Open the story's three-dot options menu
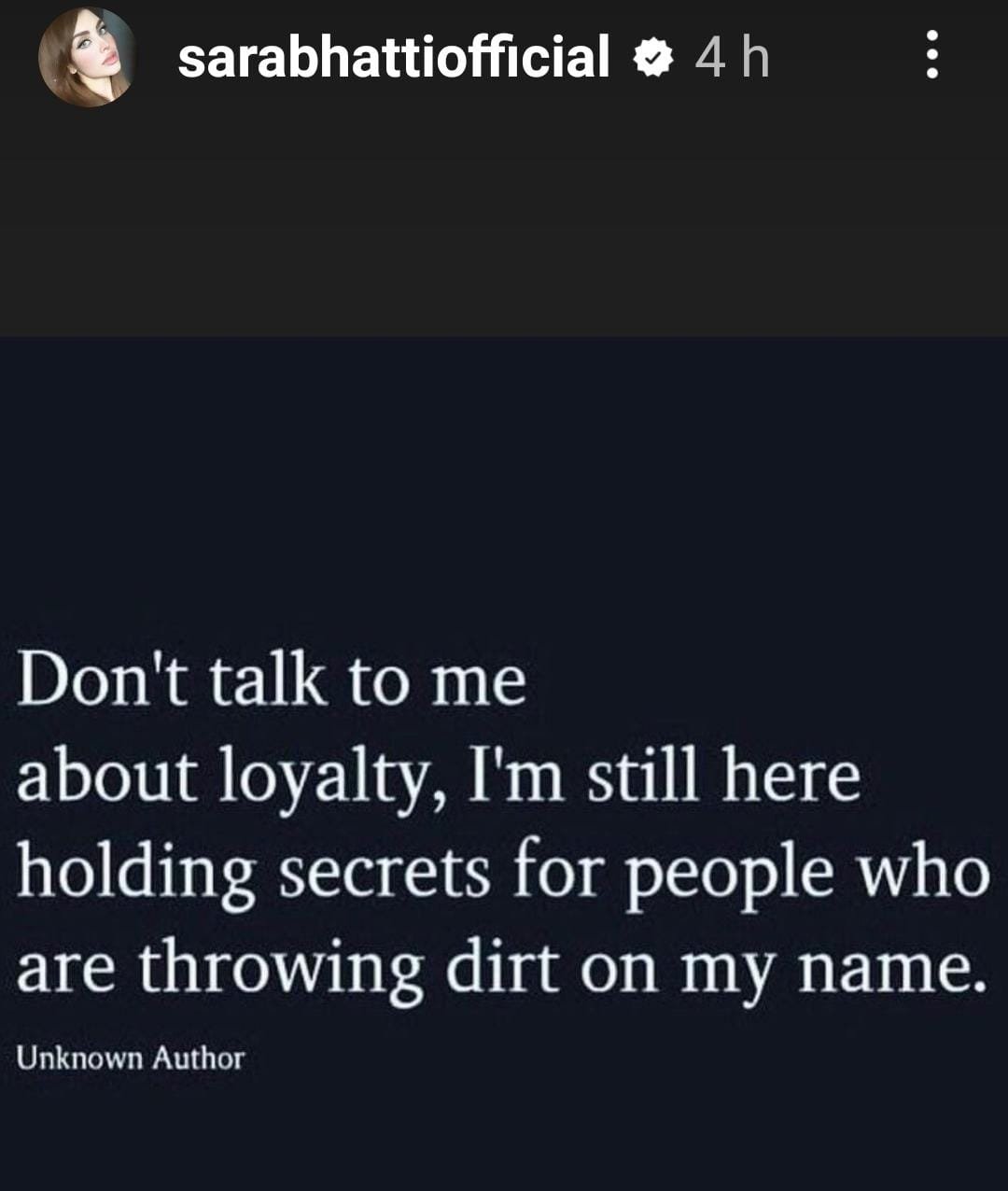 (x=931, y=56)
